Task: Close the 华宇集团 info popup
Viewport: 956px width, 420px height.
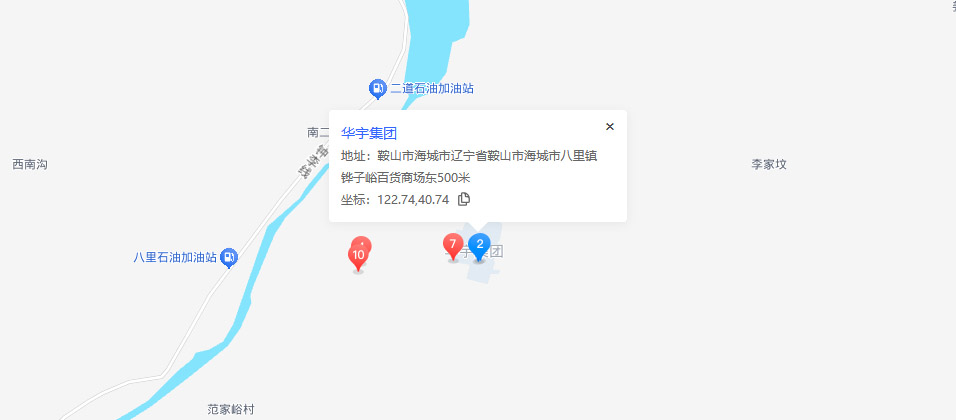Action: 610,126
